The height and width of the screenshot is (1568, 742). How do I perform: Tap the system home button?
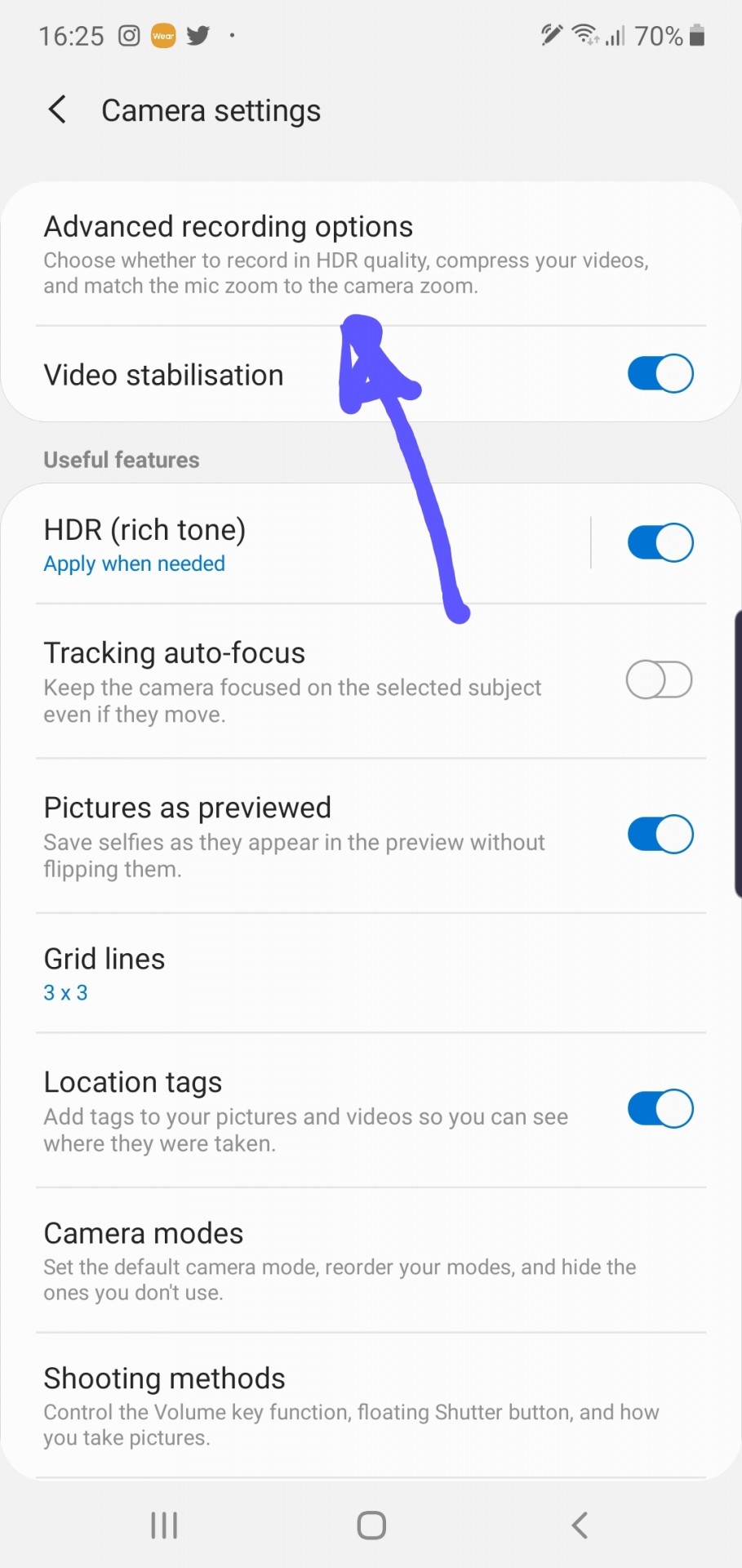point(371,1525)
